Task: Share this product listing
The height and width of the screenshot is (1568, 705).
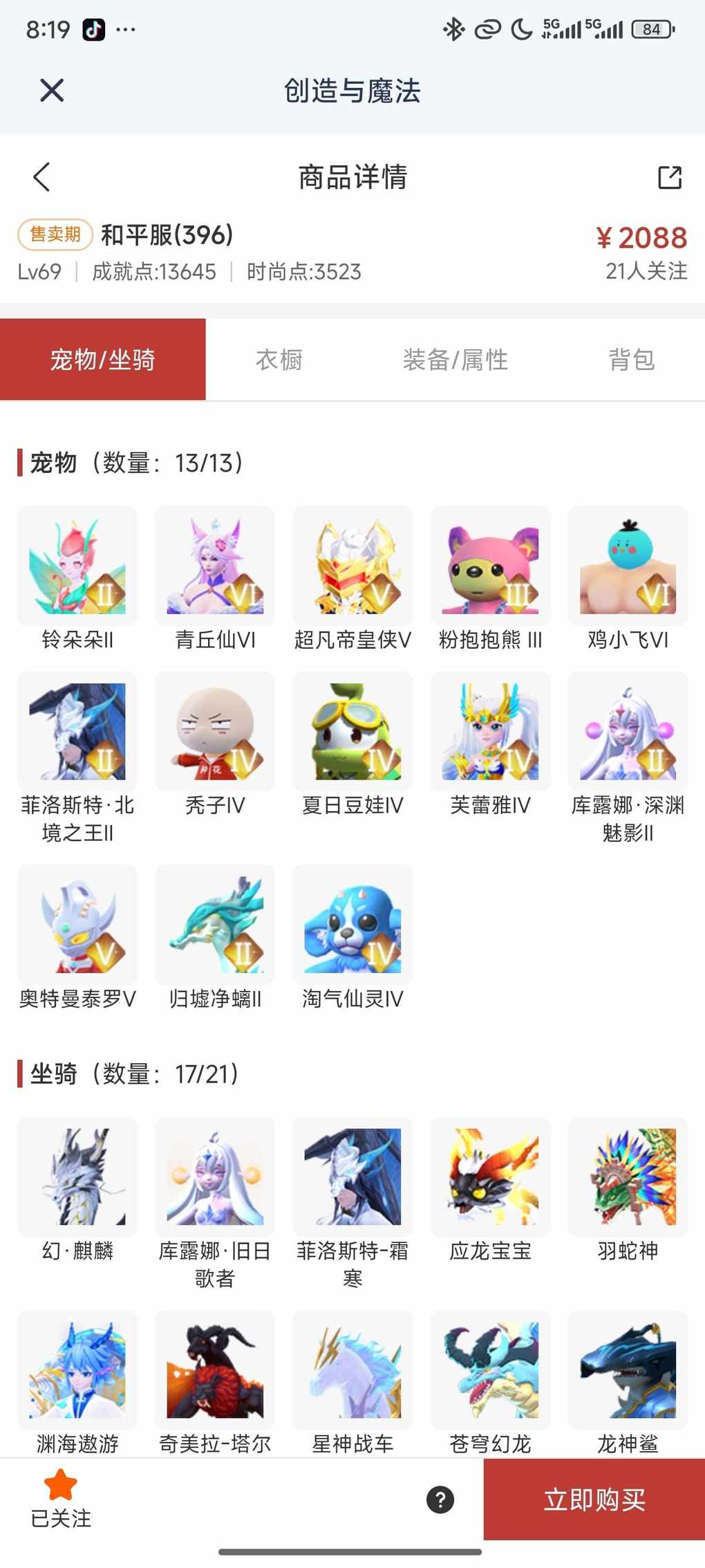Action: pos(669,177)
